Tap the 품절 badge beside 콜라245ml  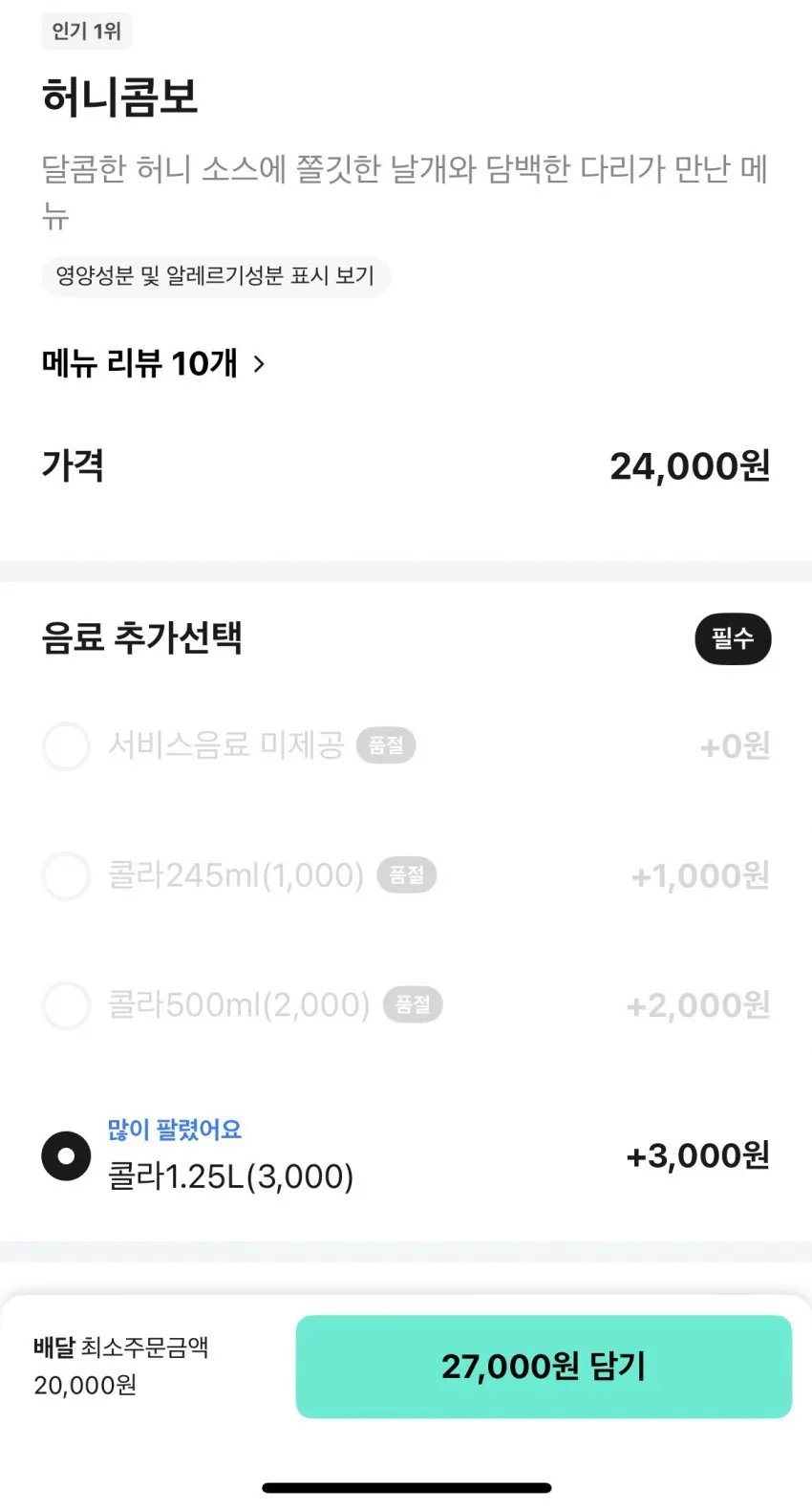(x=407, y=875)
